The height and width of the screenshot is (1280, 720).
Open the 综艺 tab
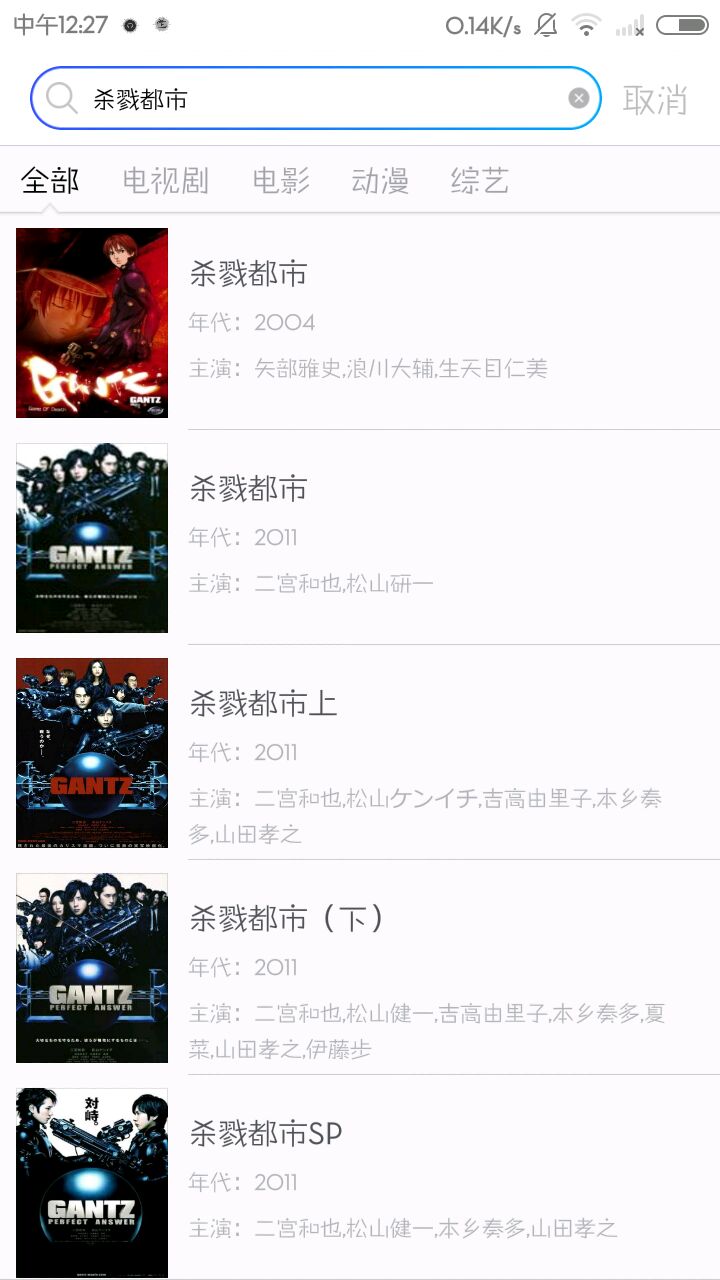click(480, 180)
